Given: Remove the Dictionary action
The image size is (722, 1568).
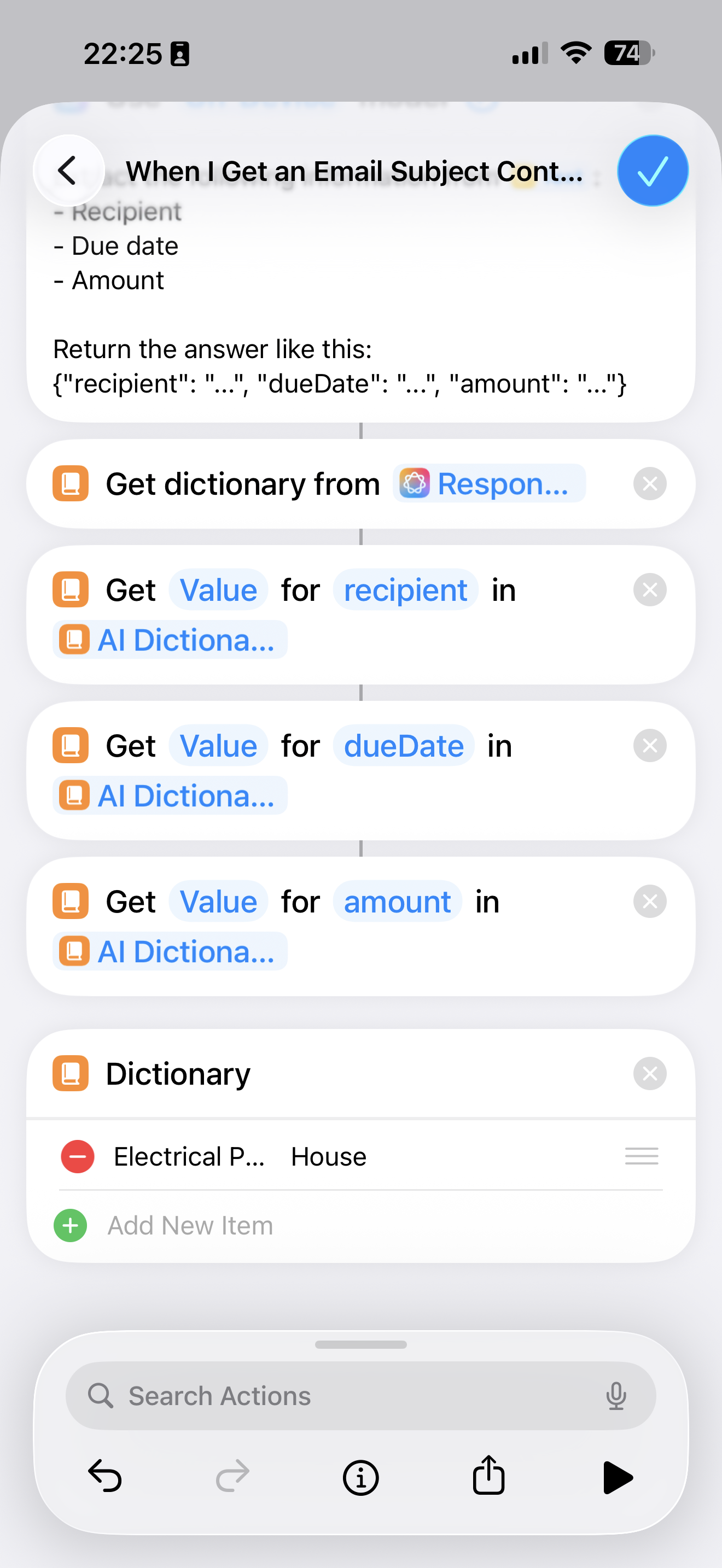Looking at the screenshot, I should (x=650, y=1074).
